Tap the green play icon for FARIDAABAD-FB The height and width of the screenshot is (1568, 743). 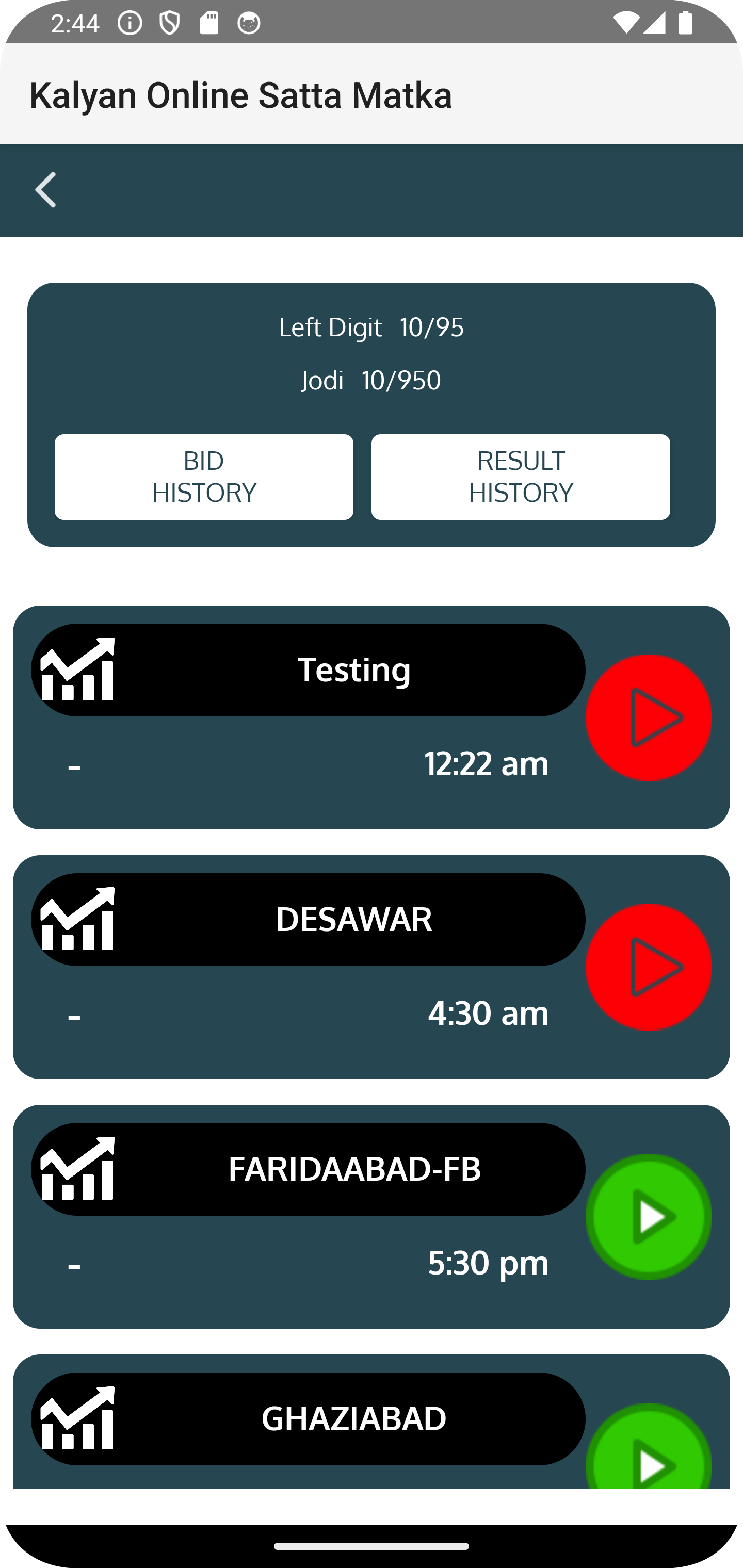click(x=649, y=1216)
